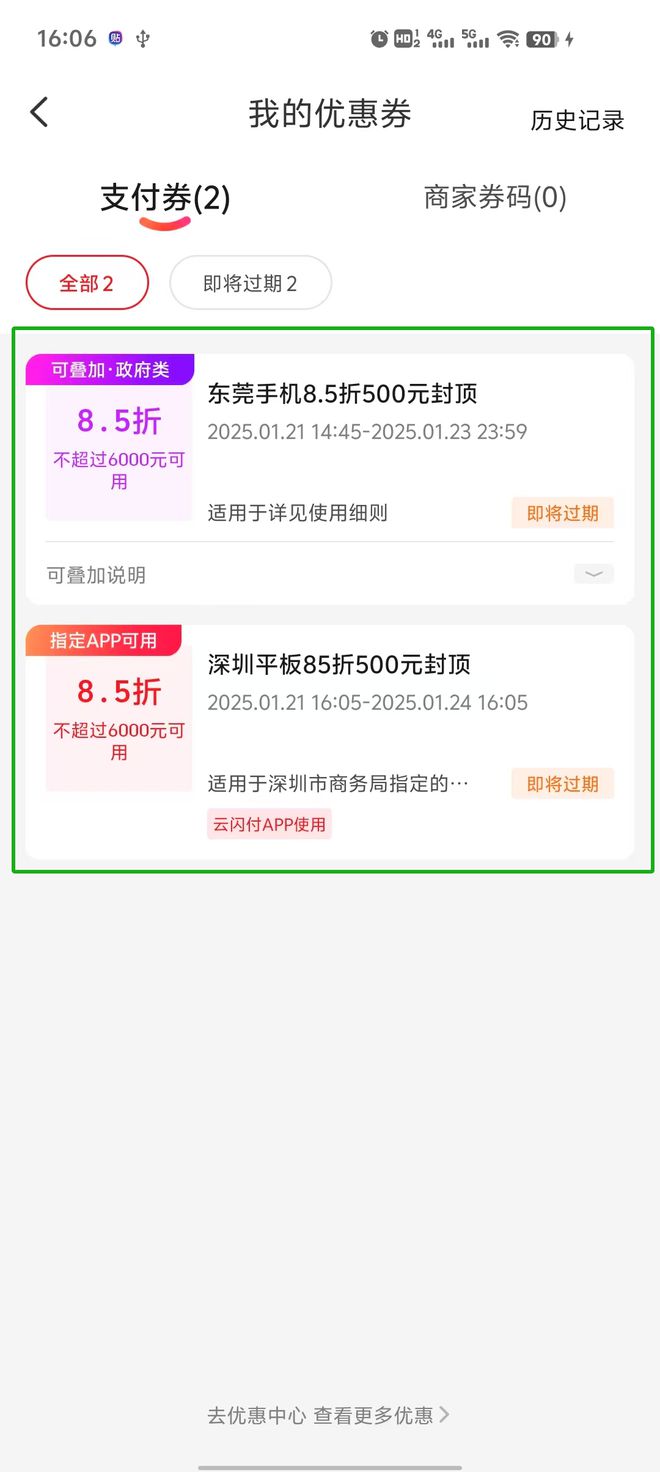Expand the 可叠加说明 section
Viewport: 660px width, 1472px height.
click(330, 574)
